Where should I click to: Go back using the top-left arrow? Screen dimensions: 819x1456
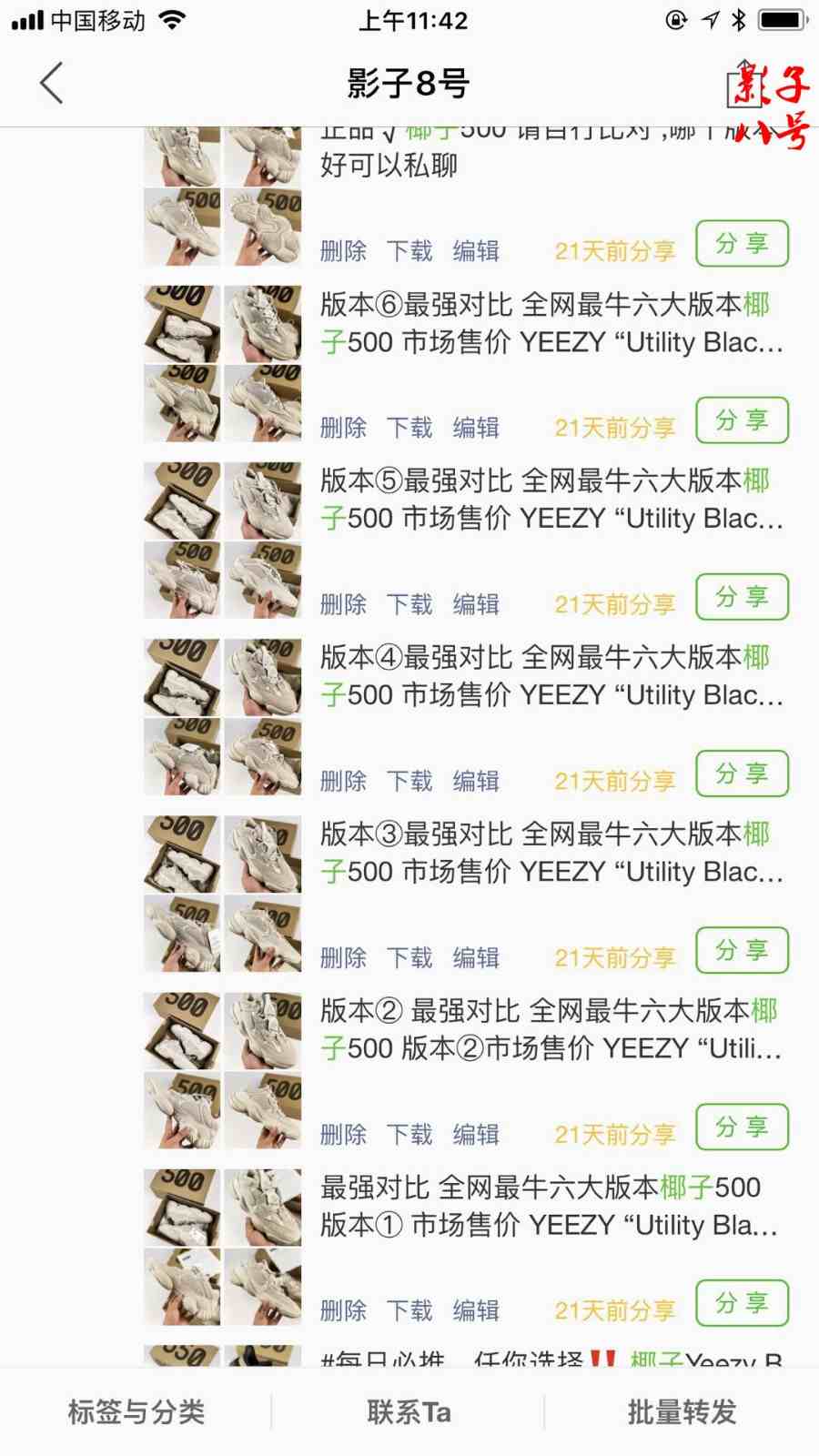tap(52, 84)
